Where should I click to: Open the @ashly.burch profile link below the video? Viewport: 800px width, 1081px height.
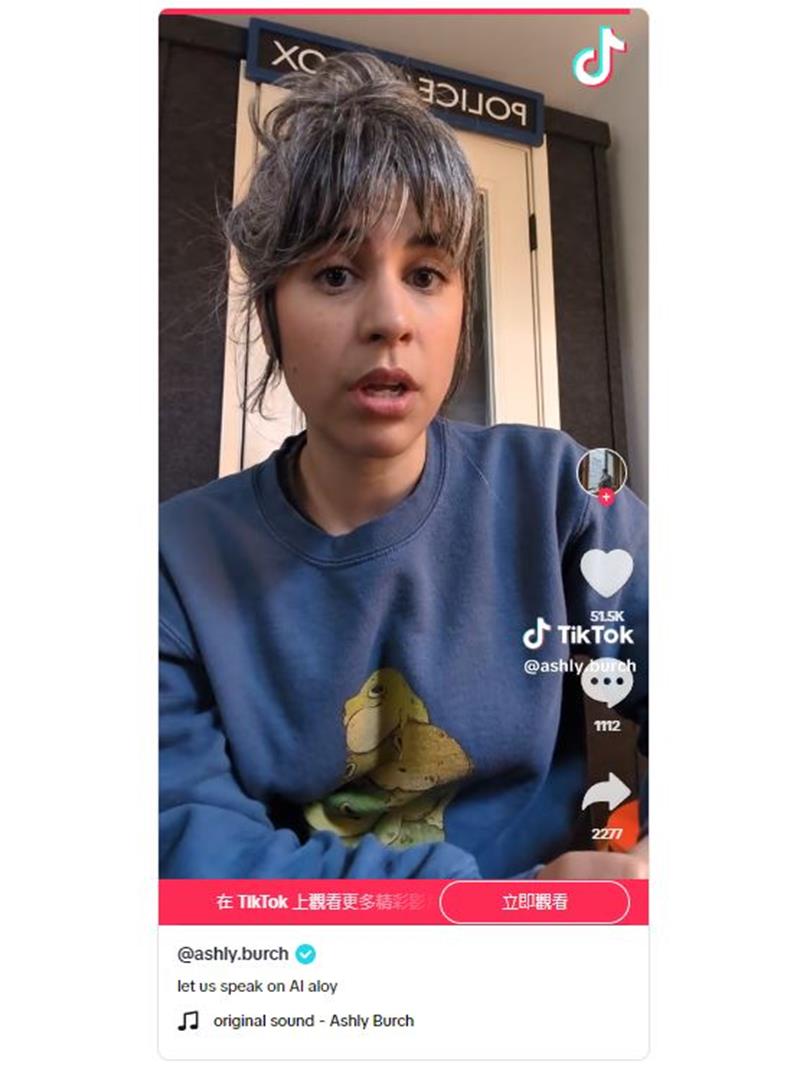[233, 953]
